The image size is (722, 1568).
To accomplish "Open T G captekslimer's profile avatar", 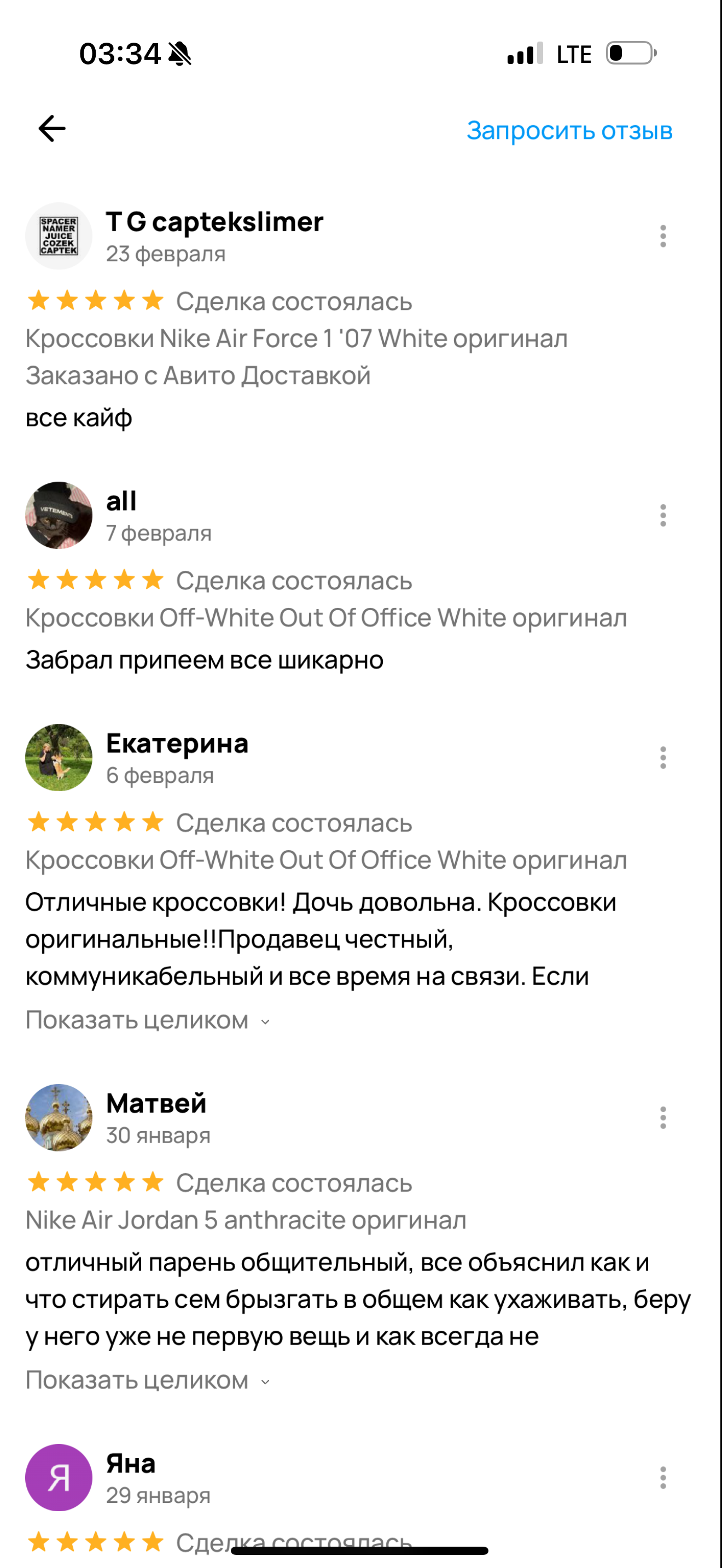I will (59, 236).
